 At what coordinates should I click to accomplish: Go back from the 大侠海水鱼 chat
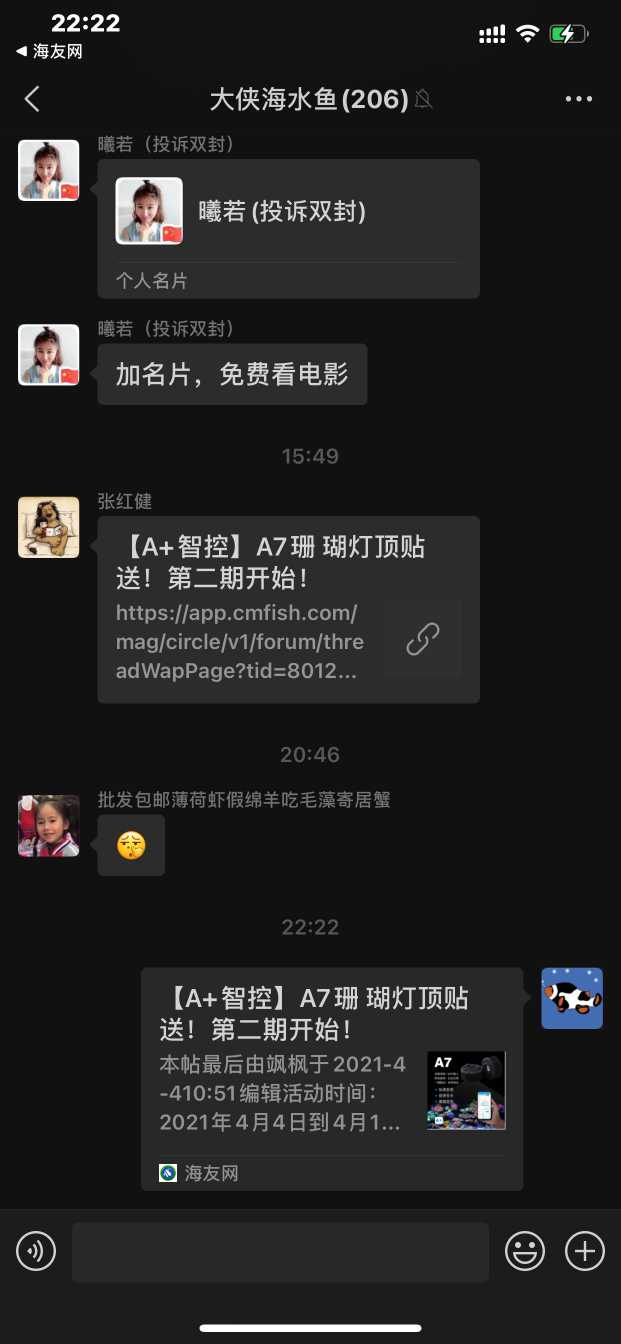(x=32, y=99)
